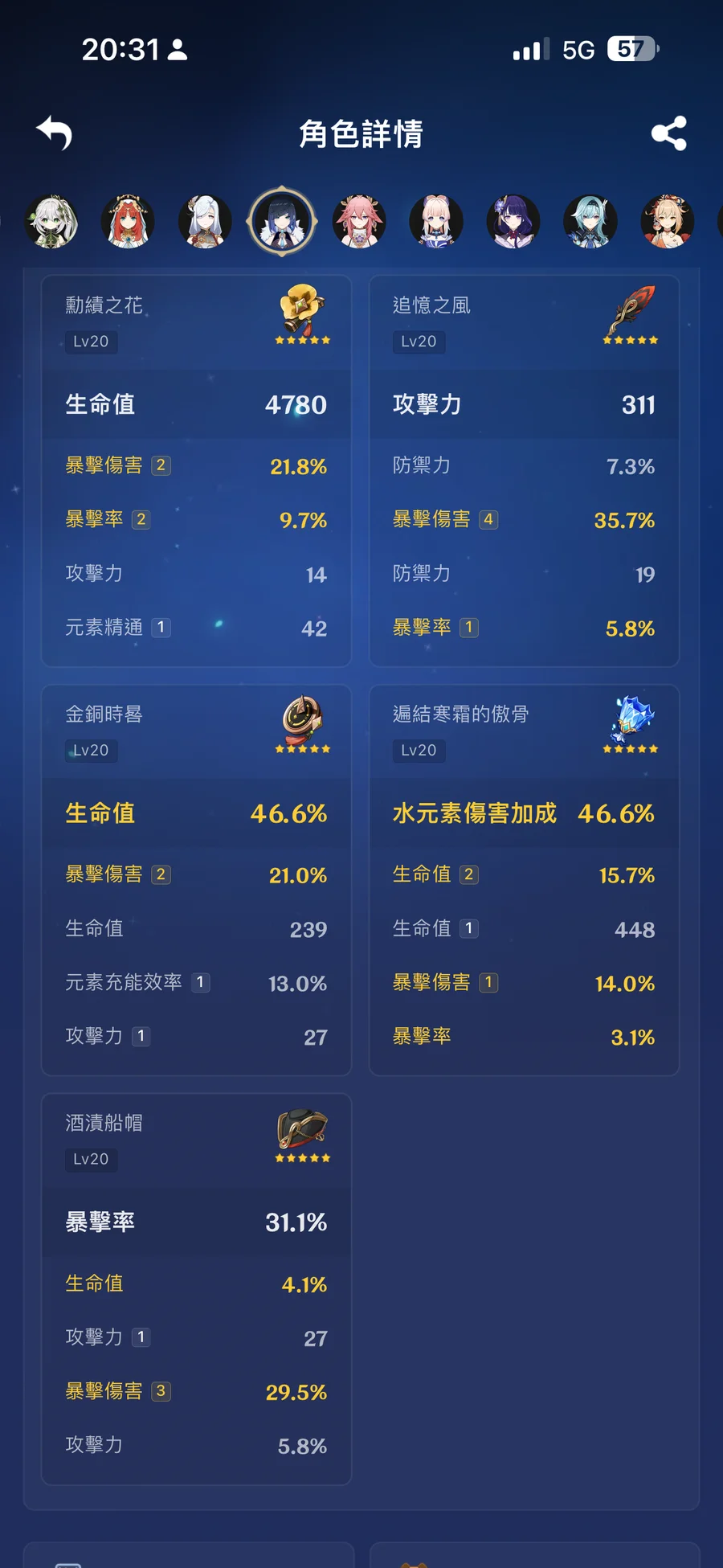Switch to the Yoimiya character avatar
The width and height of the screenshot is (723, 1568).
668,221
